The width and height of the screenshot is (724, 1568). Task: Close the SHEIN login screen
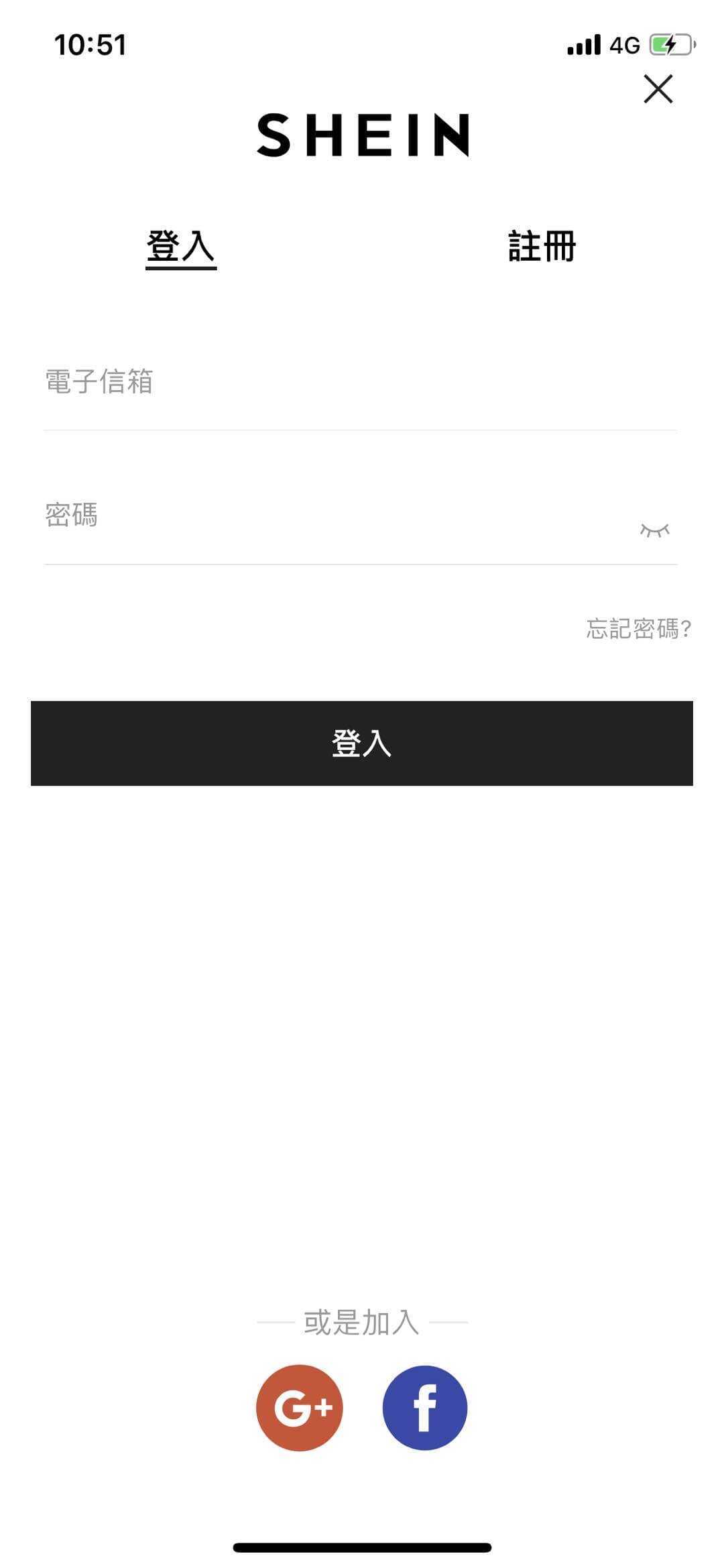tap(658, 89)
